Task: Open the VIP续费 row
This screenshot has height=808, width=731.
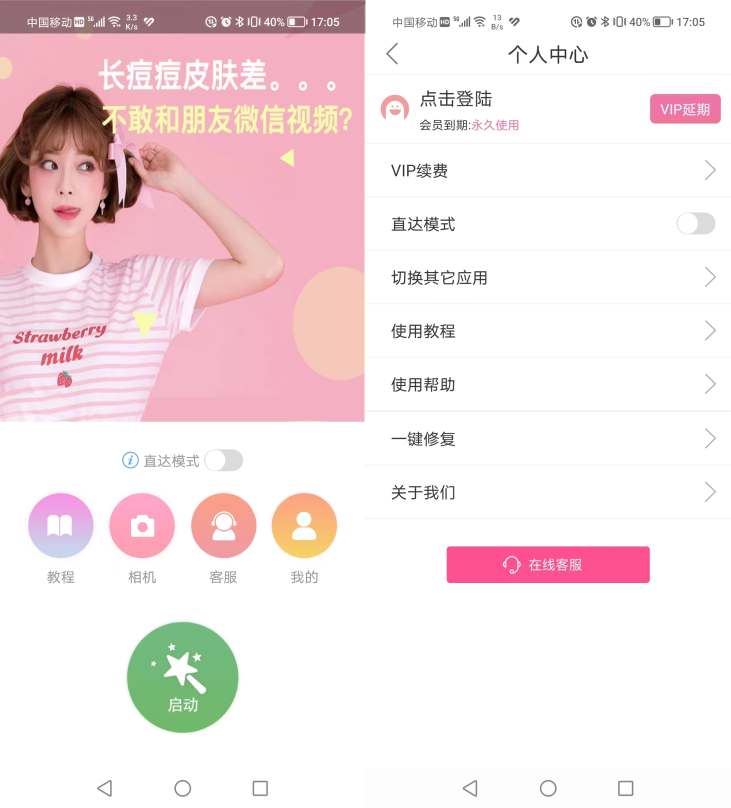Action: pyautogui.click(x=548, y=171)
